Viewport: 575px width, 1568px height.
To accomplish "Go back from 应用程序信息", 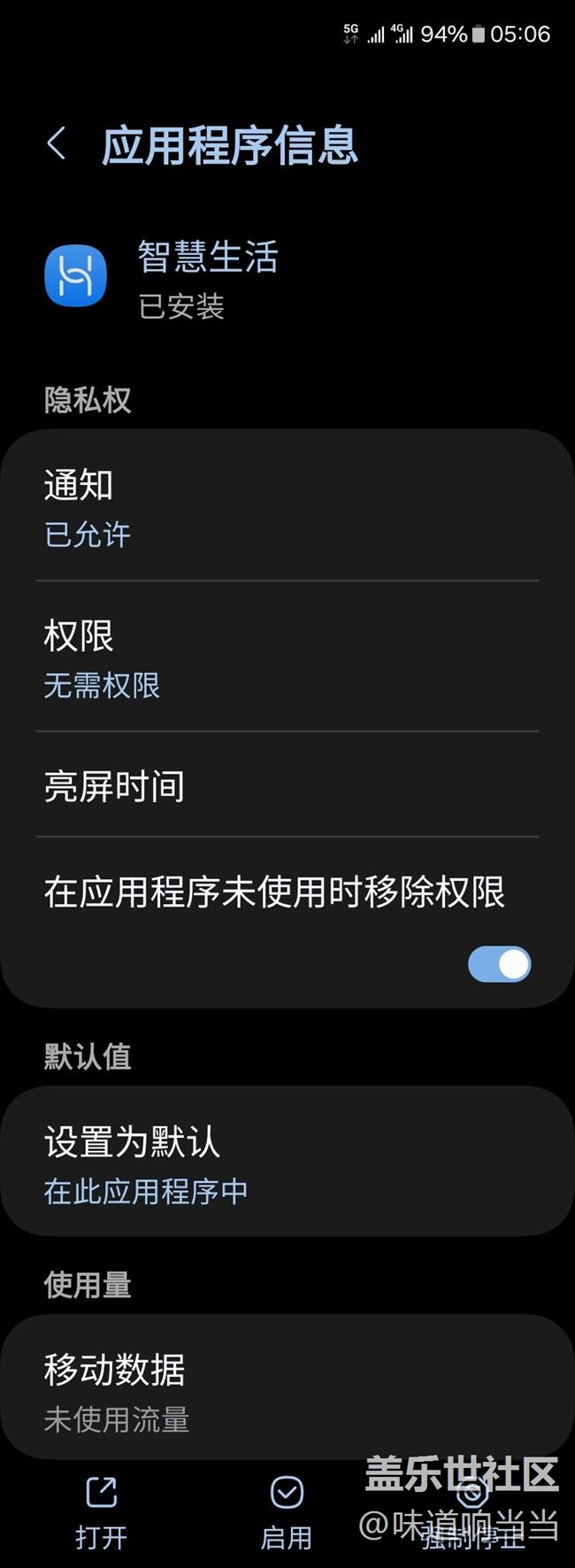I will 57,143.
